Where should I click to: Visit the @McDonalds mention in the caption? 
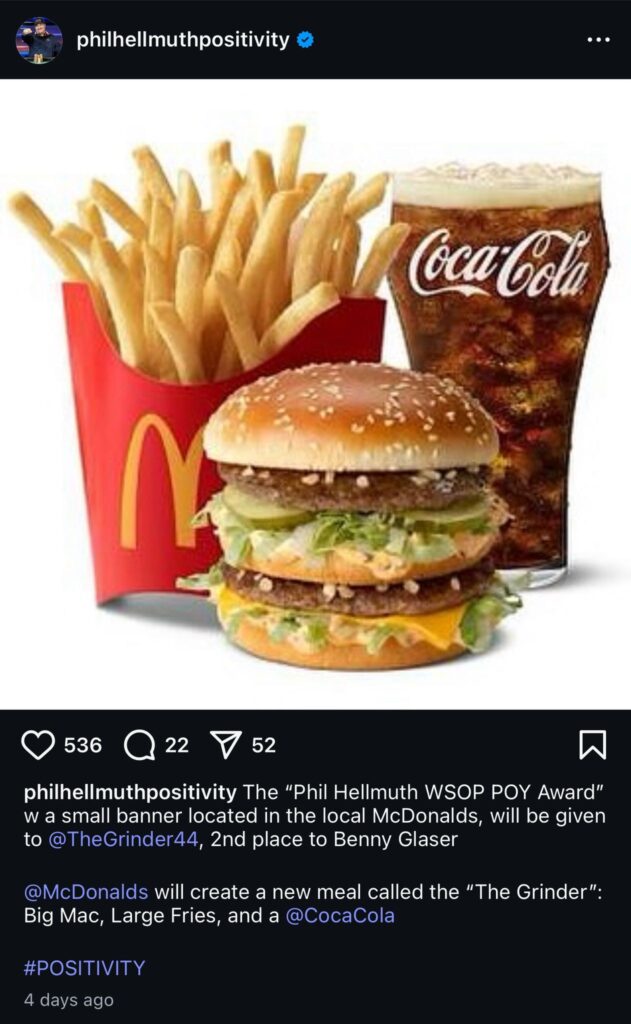[86, 890]
